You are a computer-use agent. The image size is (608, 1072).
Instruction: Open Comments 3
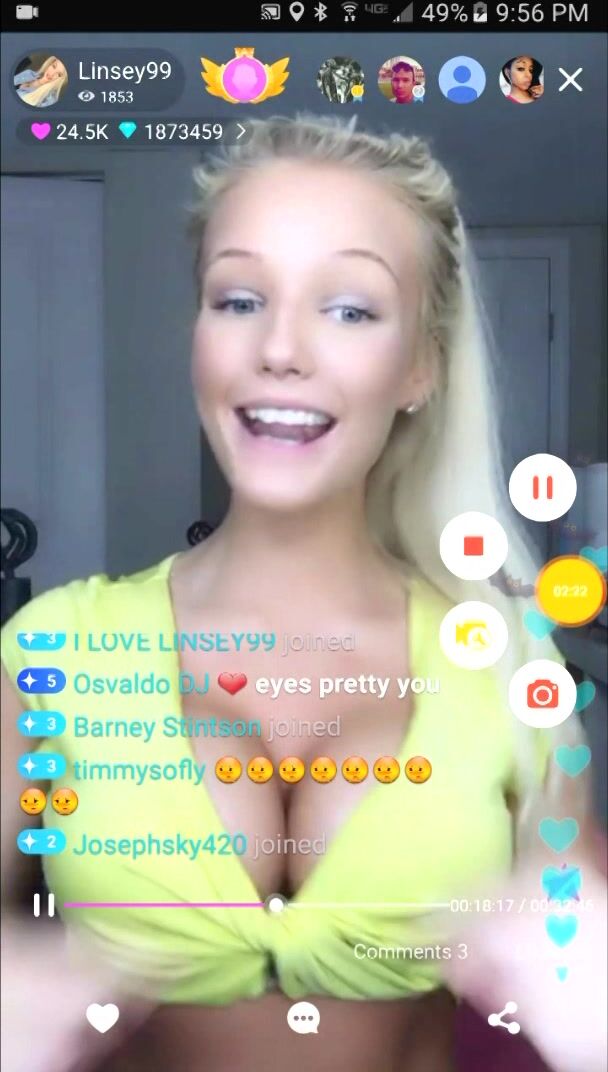pyautogui.click(x=410, y=951)
